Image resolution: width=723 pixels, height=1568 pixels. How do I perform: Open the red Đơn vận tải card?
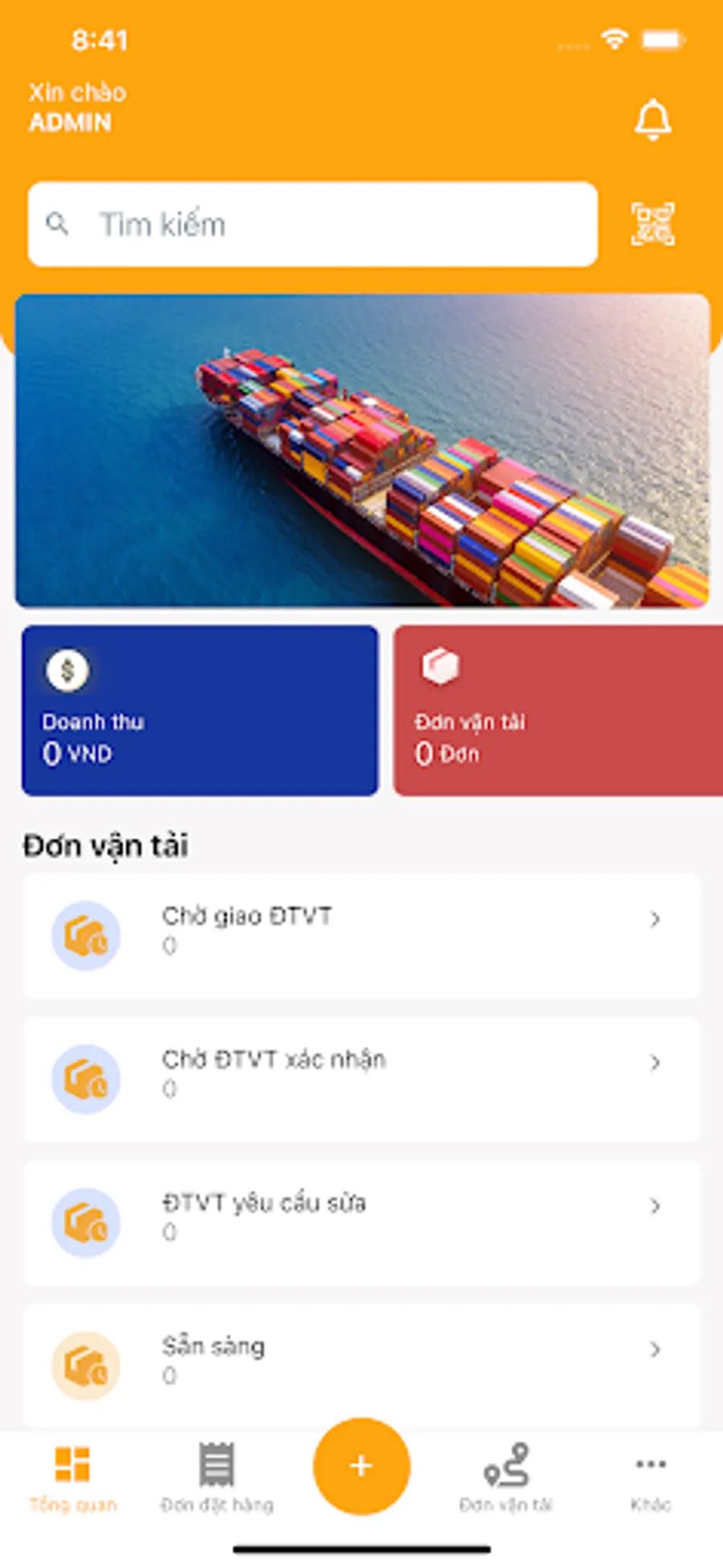click(558, 711)
